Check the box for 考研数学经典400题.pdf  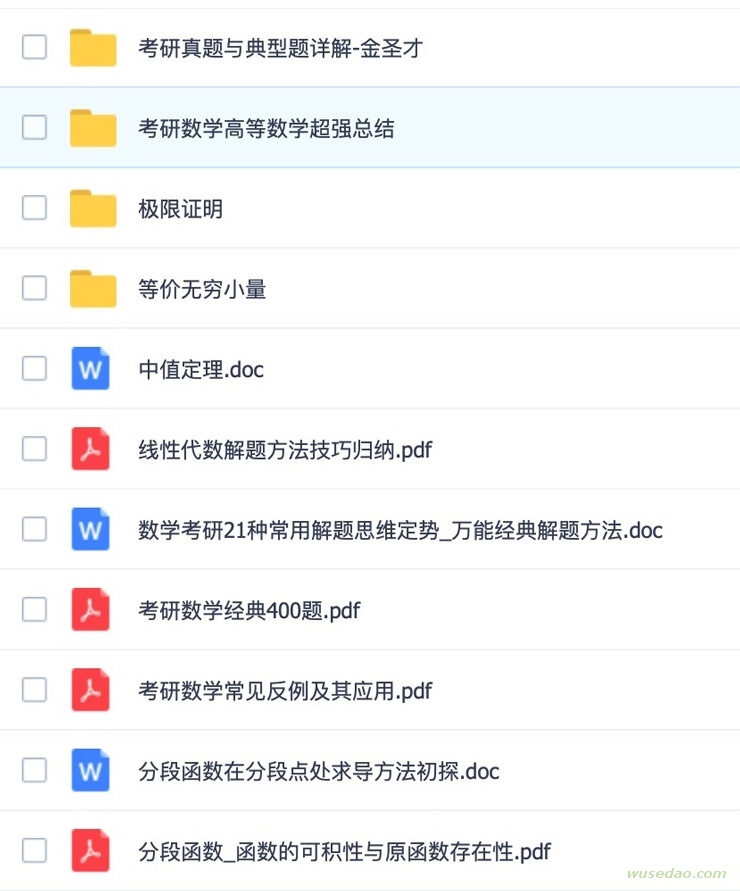[x=34, y=610]
